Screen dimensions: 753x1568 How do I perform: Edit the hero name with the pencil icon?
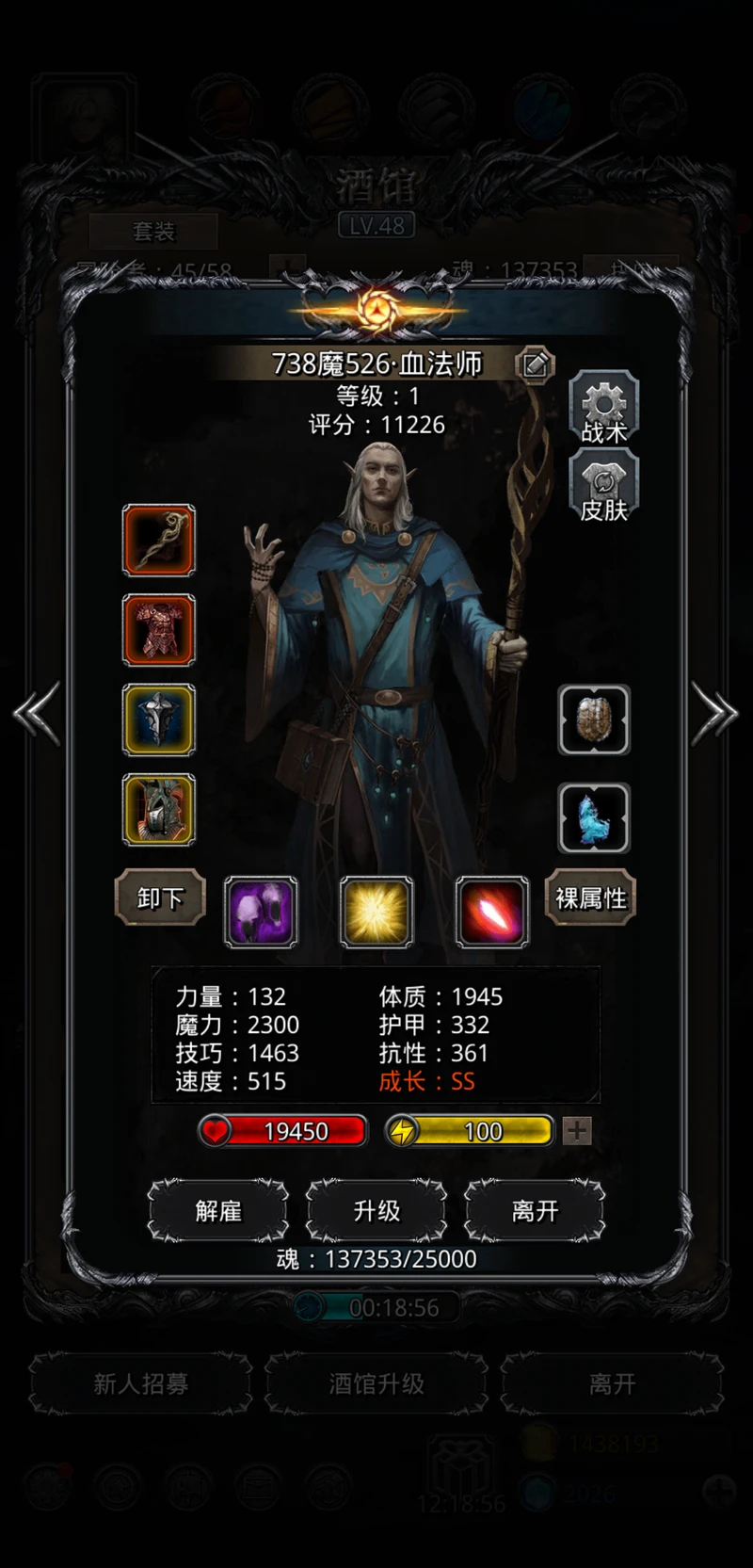point(536,364)
